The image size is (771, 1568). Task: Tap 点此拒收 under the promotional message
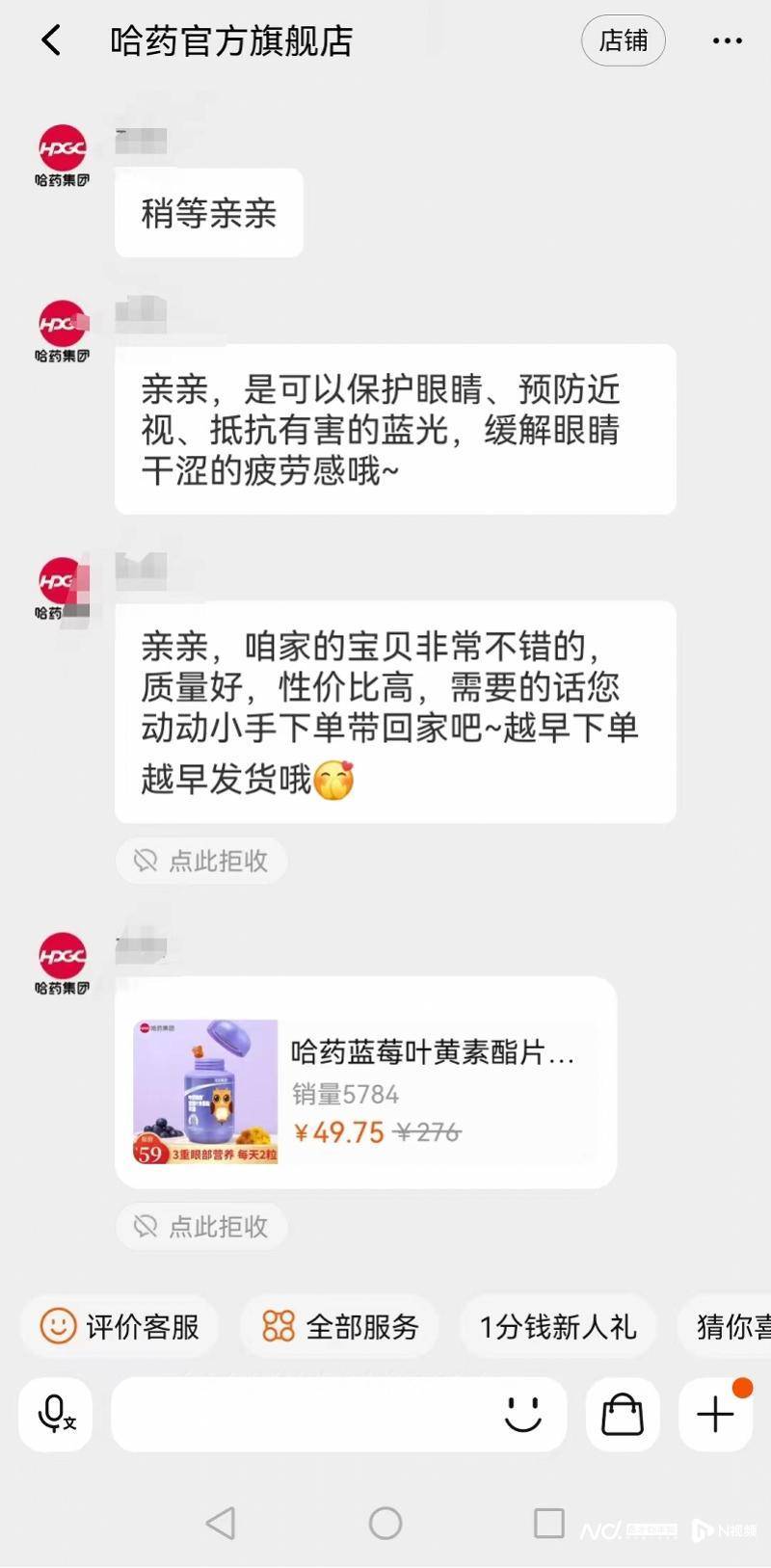coord(201,860)
